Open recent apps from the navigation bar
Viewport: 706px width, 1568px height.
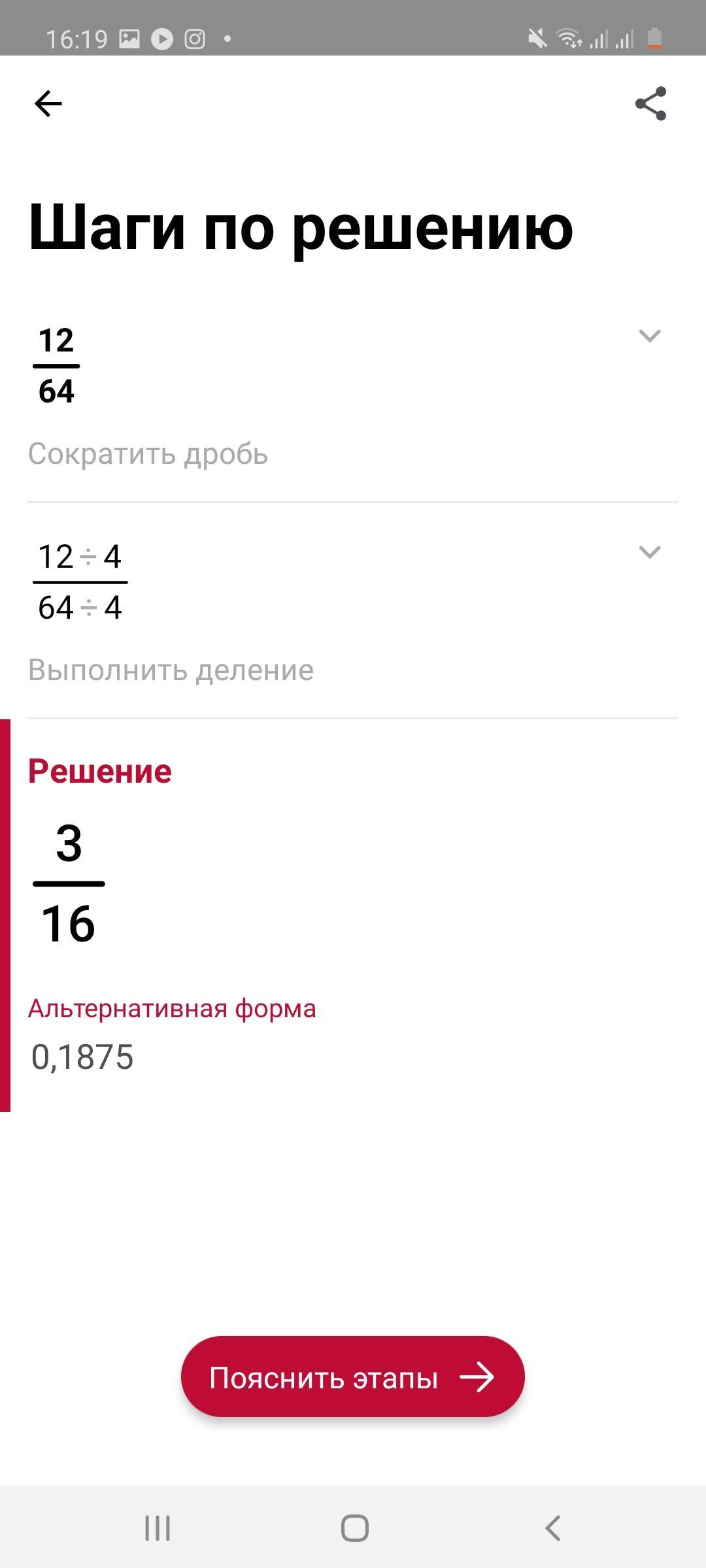(x=158, y=1529)
